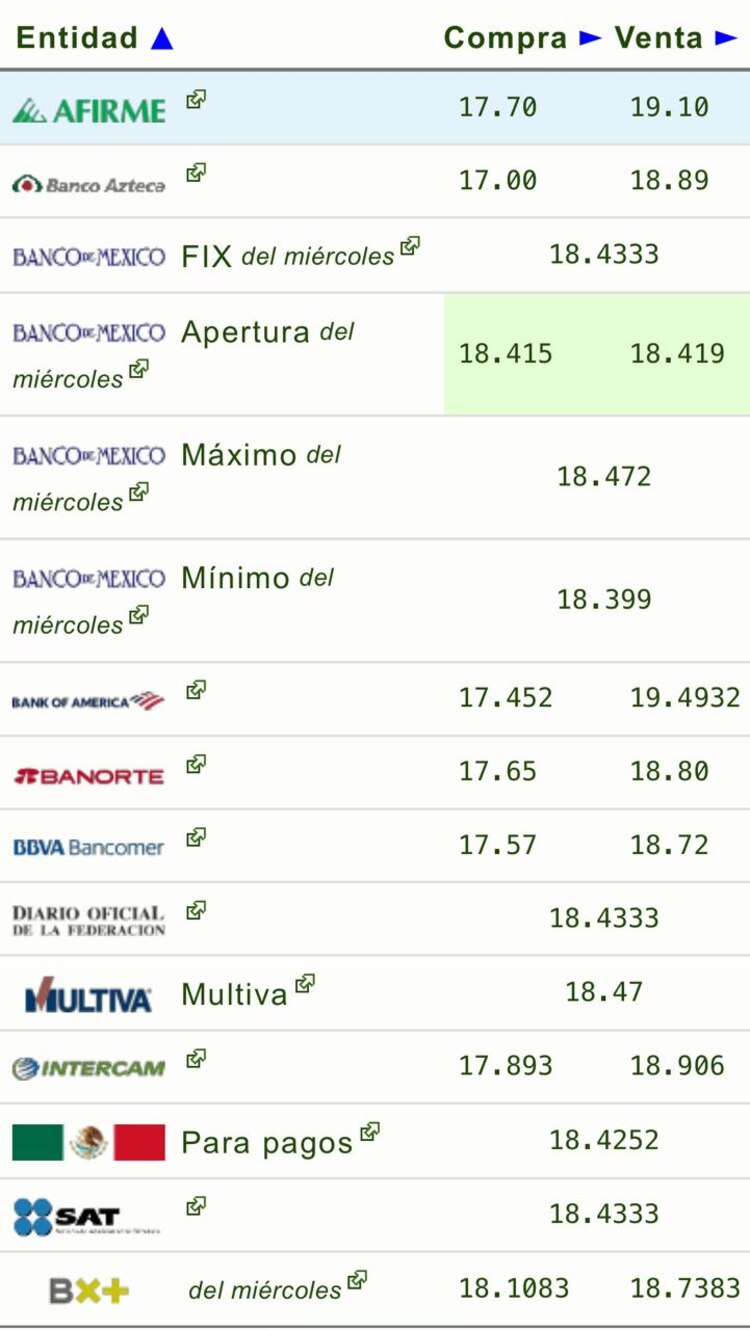
Task: Click the arrow next to Venta
Action: (723, 38)
